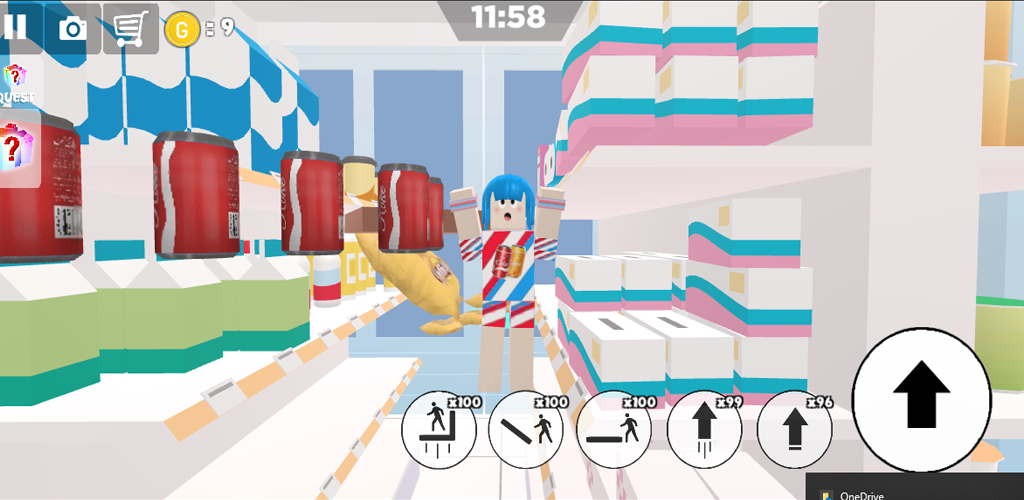Use the platform-with-wall item (x100)
The image size is (1024, 500).
[439, 429]
